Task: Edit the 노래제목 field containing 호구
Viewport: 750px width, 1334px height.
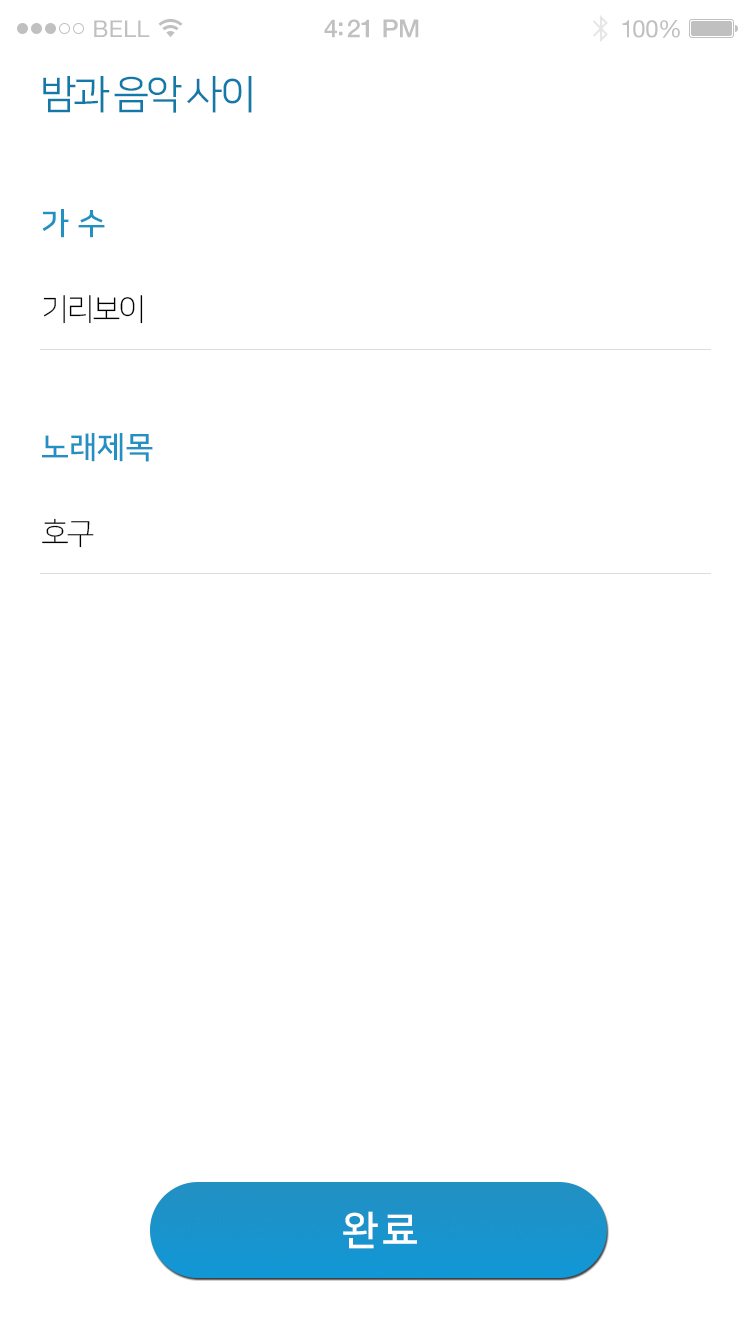Action: (x=375, y=533)
